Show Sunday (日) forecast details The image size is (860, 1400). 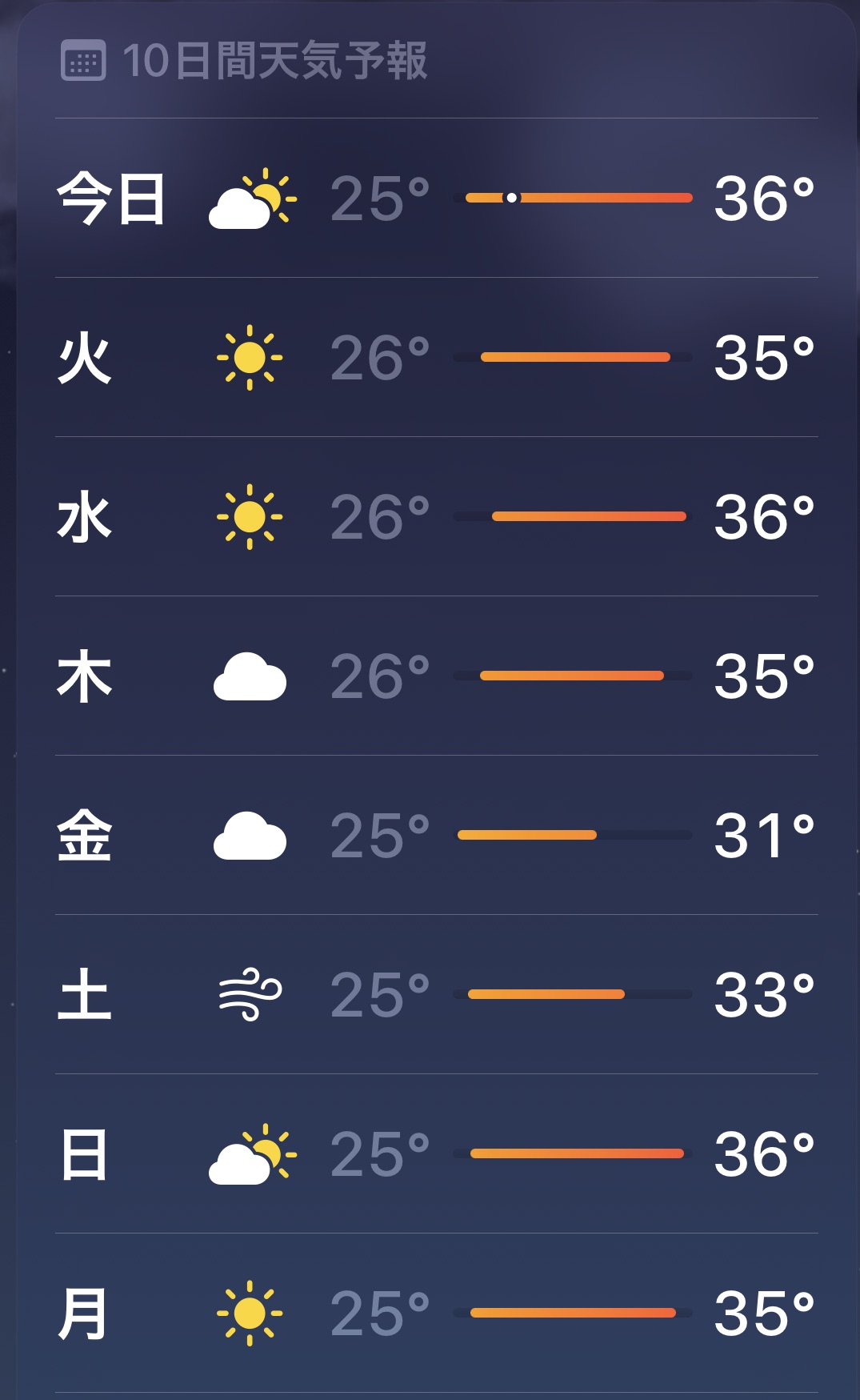[437, 1153]
